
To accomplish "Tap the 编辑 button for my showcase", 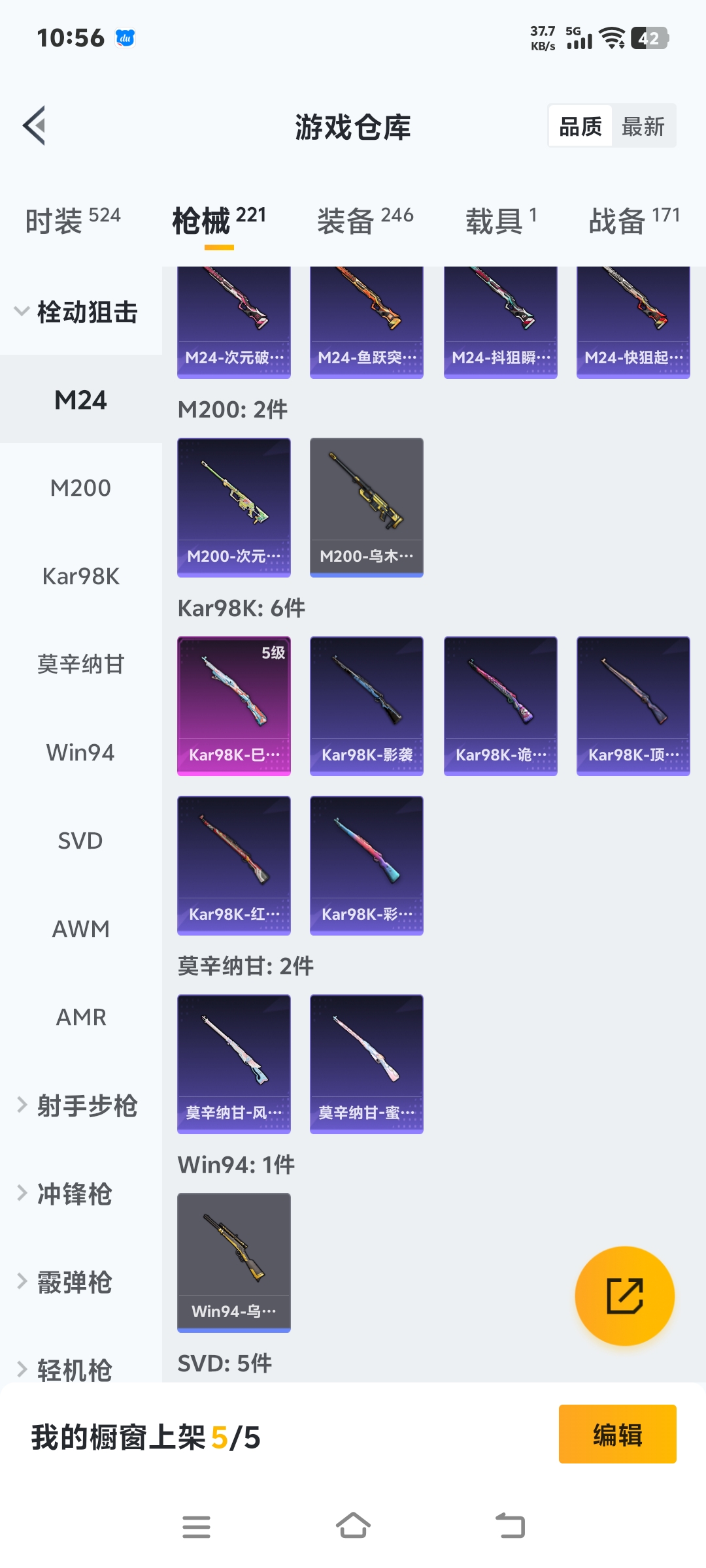I will [617, 1434].
